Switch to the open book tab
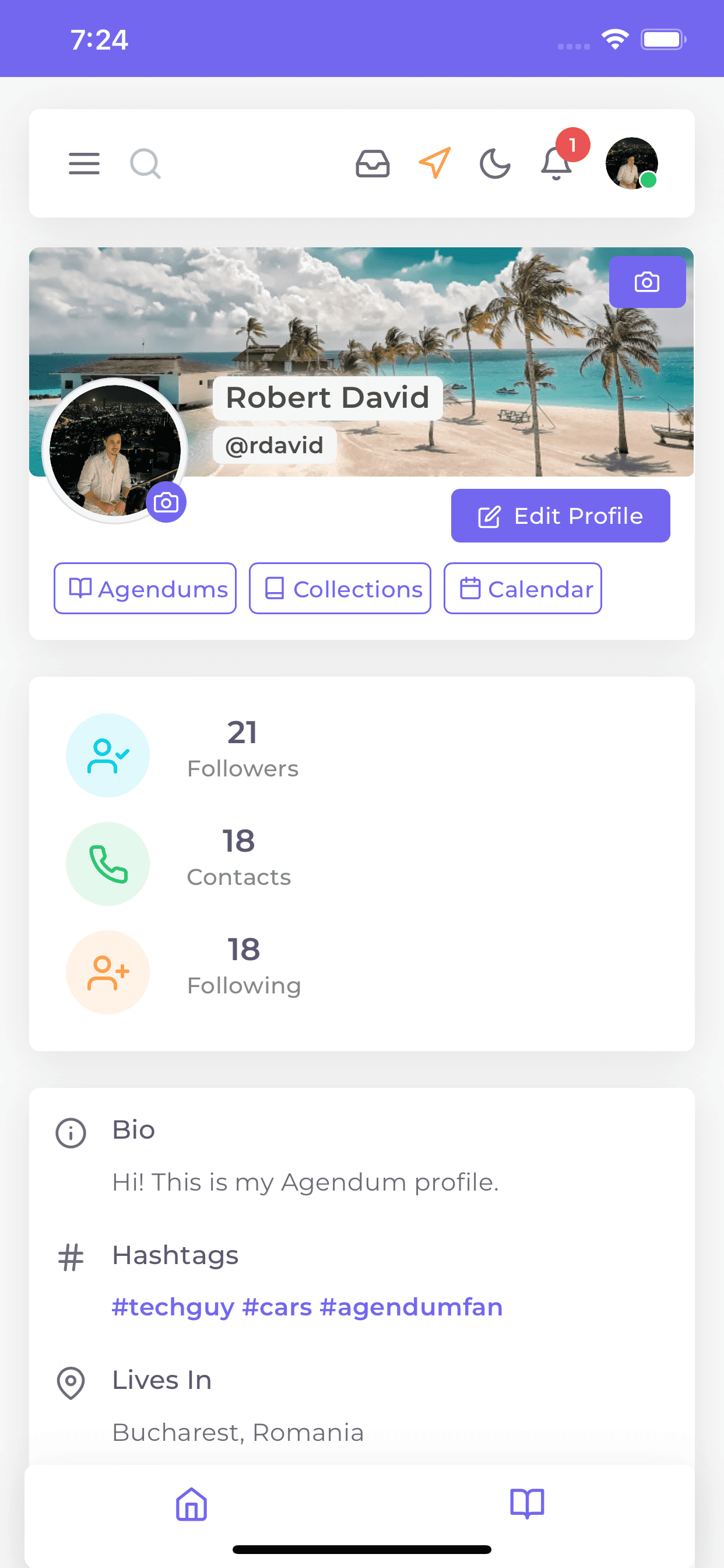 tap(526, 1503)
